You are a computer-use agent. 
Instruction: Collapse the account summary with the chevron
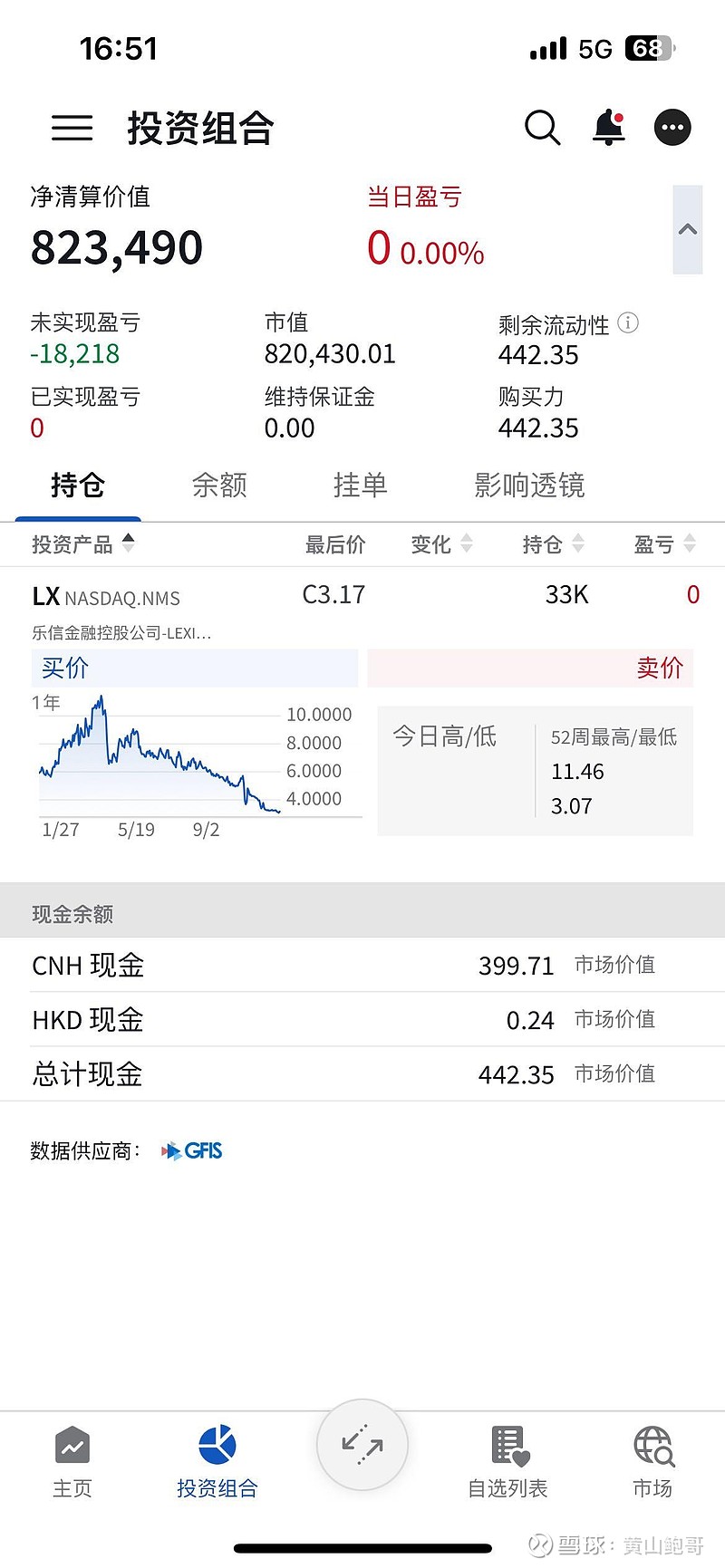click(x=686, y=229)
